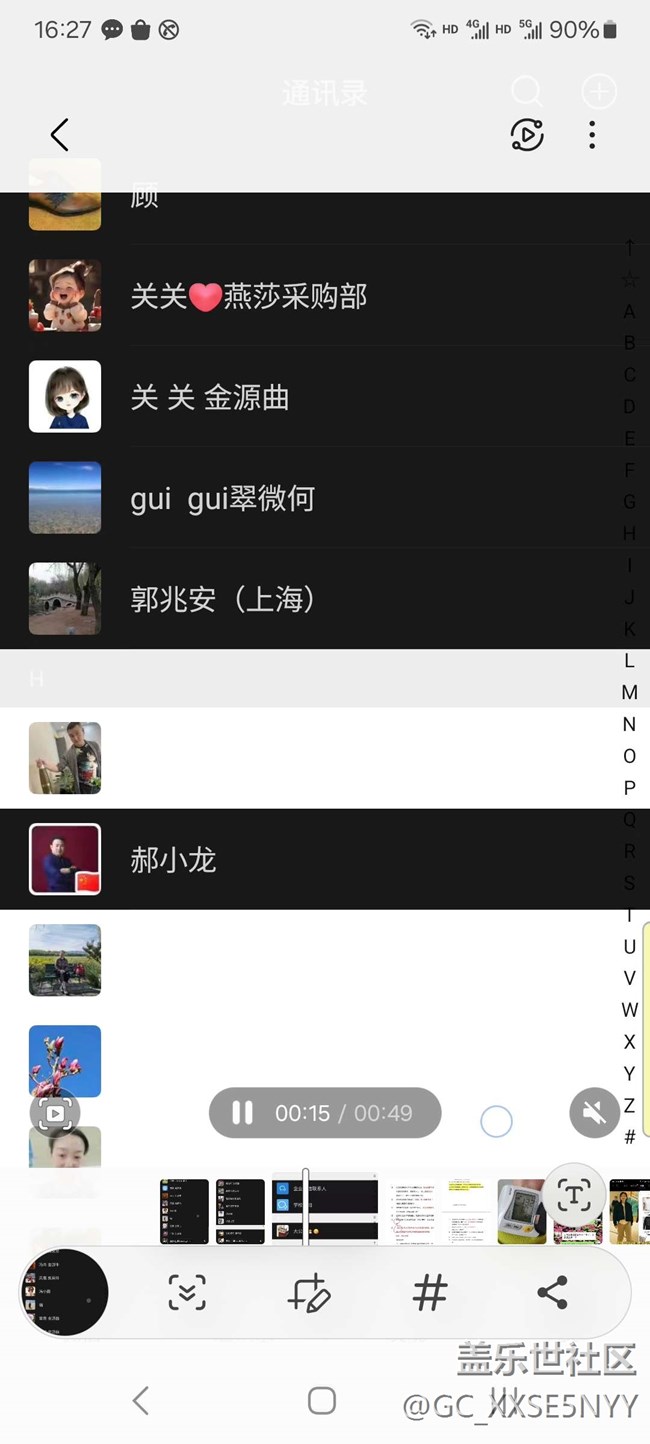Tap the system back button
The width and height of the screenshot is (650, 1444).
coord(141,1400)
